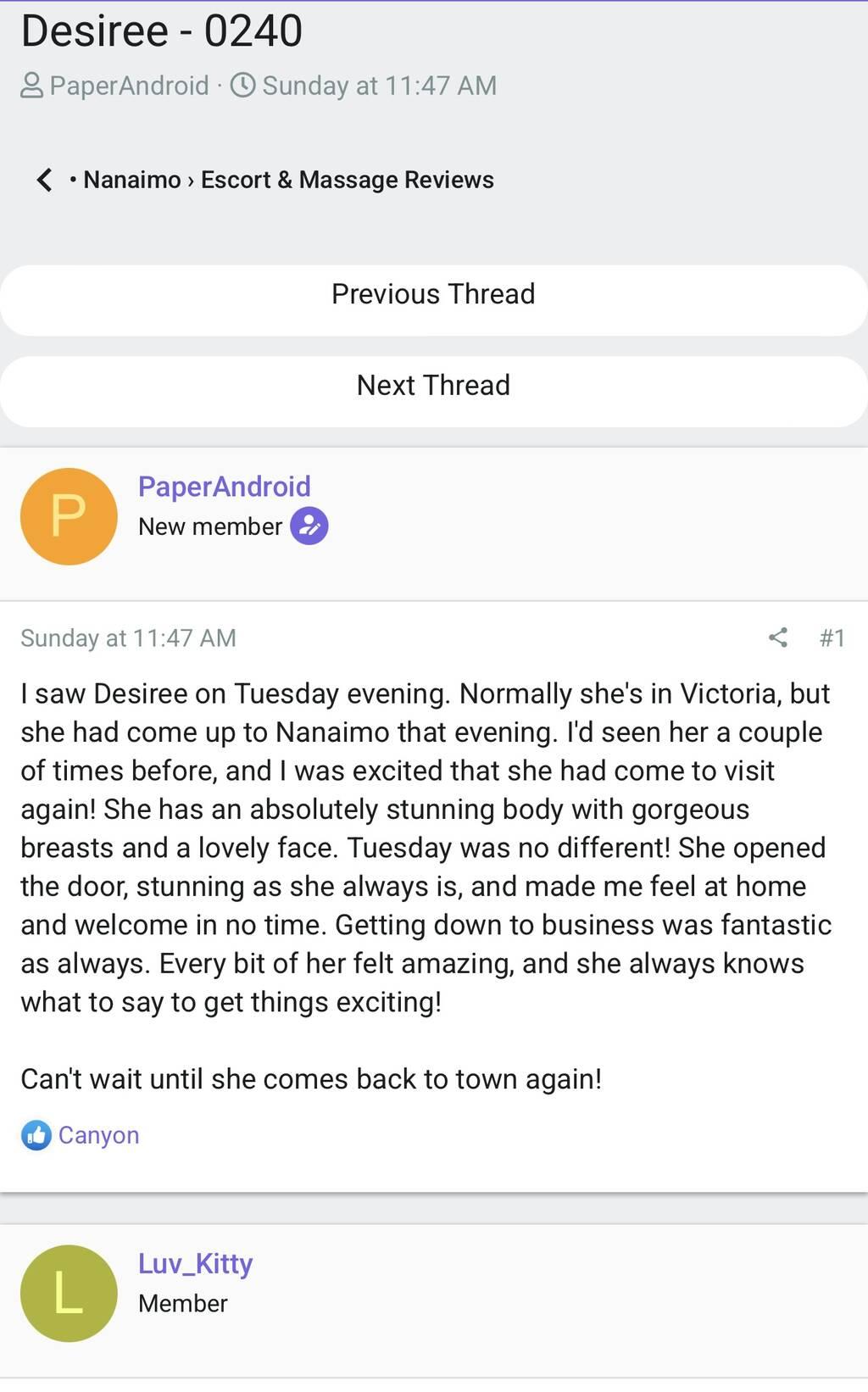Go back via the breadcrumb arrow
Screen dimensions: 868x1392
[x=44, y=180]
